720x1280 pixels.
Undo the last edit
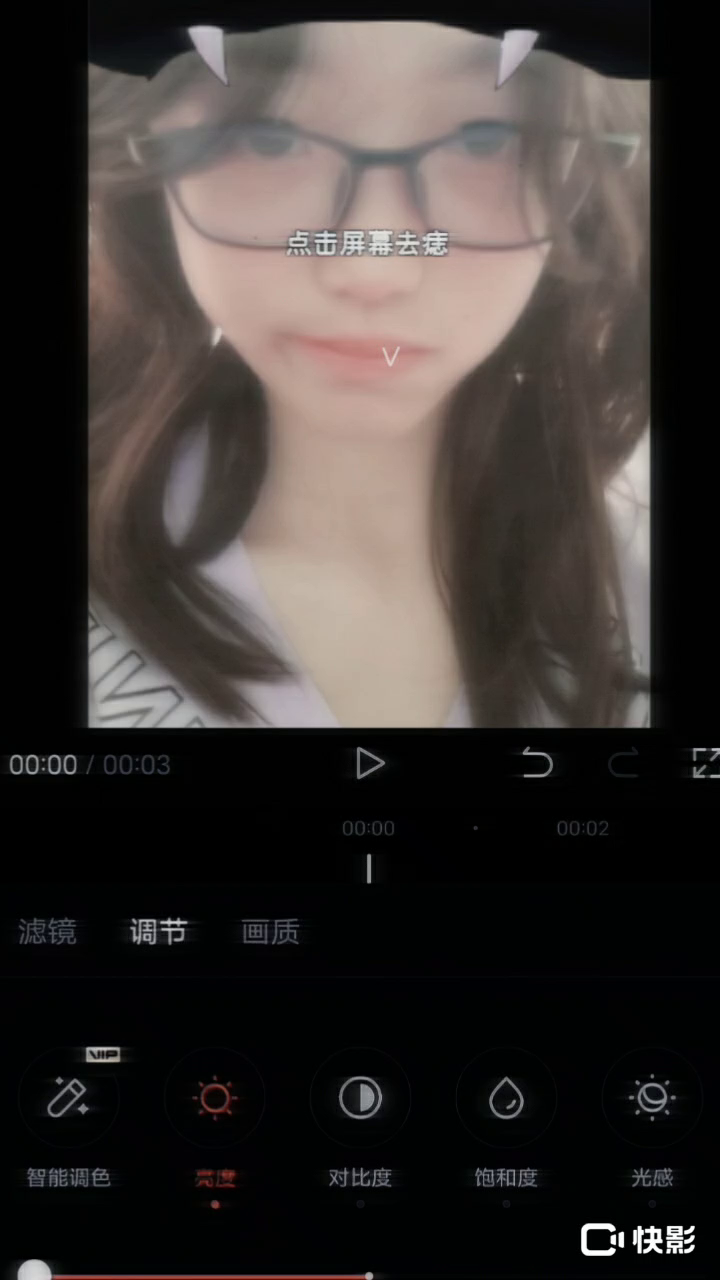coord(537,765)
